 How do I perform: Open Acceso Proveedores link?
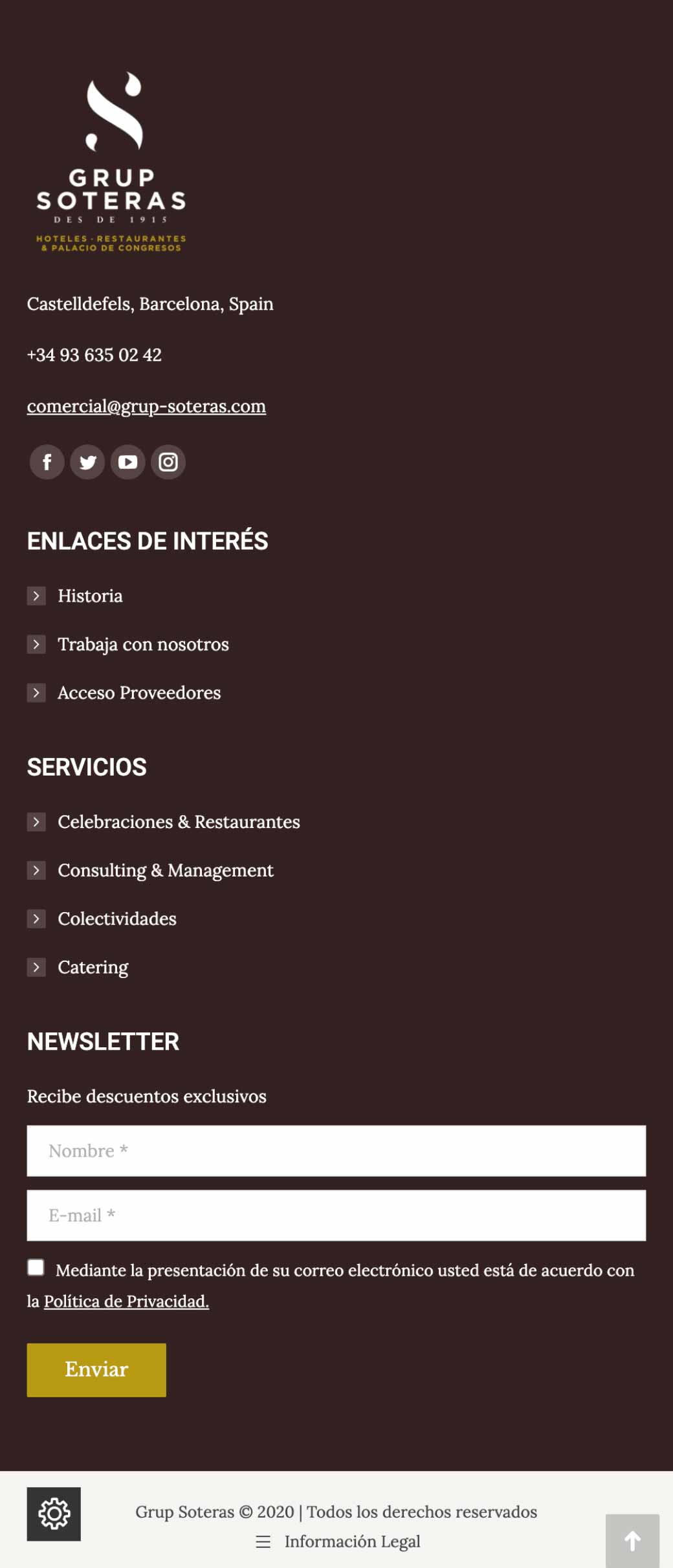coord(139,693)
